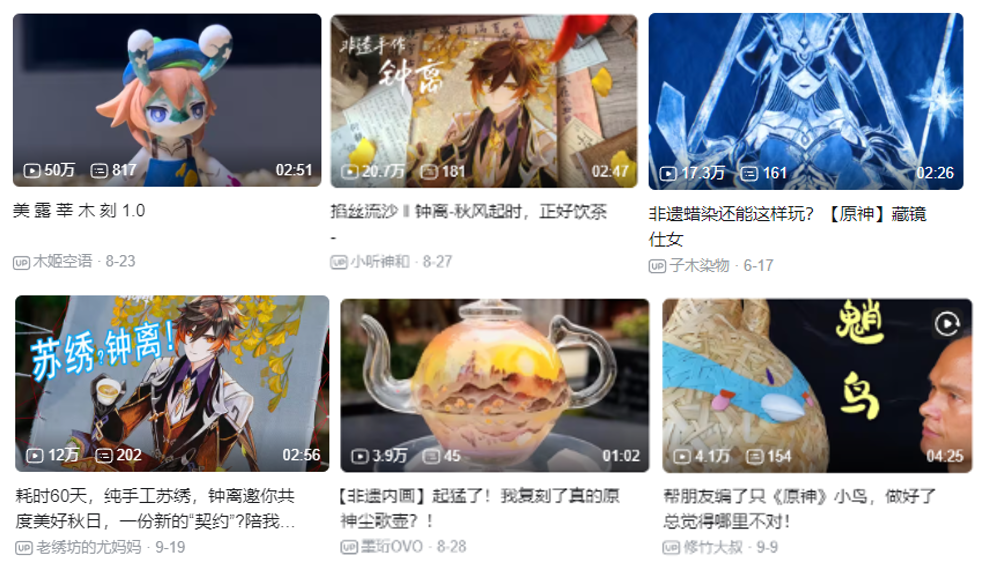This screenshot has width=983, height=567.
Task: Tap the title 帮朋友编了只《原神》小鸟
Action: point(800,497)
